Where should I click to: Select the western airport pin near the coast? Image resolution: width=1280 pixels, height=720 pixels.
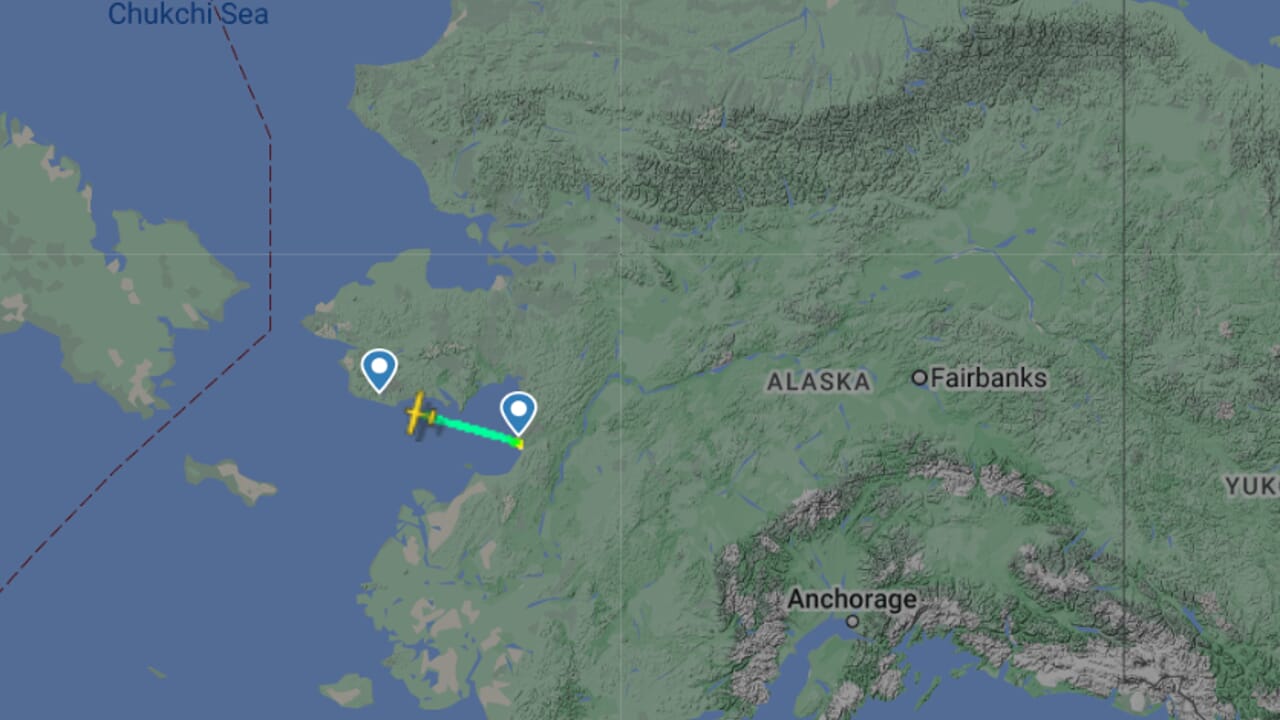379,369
